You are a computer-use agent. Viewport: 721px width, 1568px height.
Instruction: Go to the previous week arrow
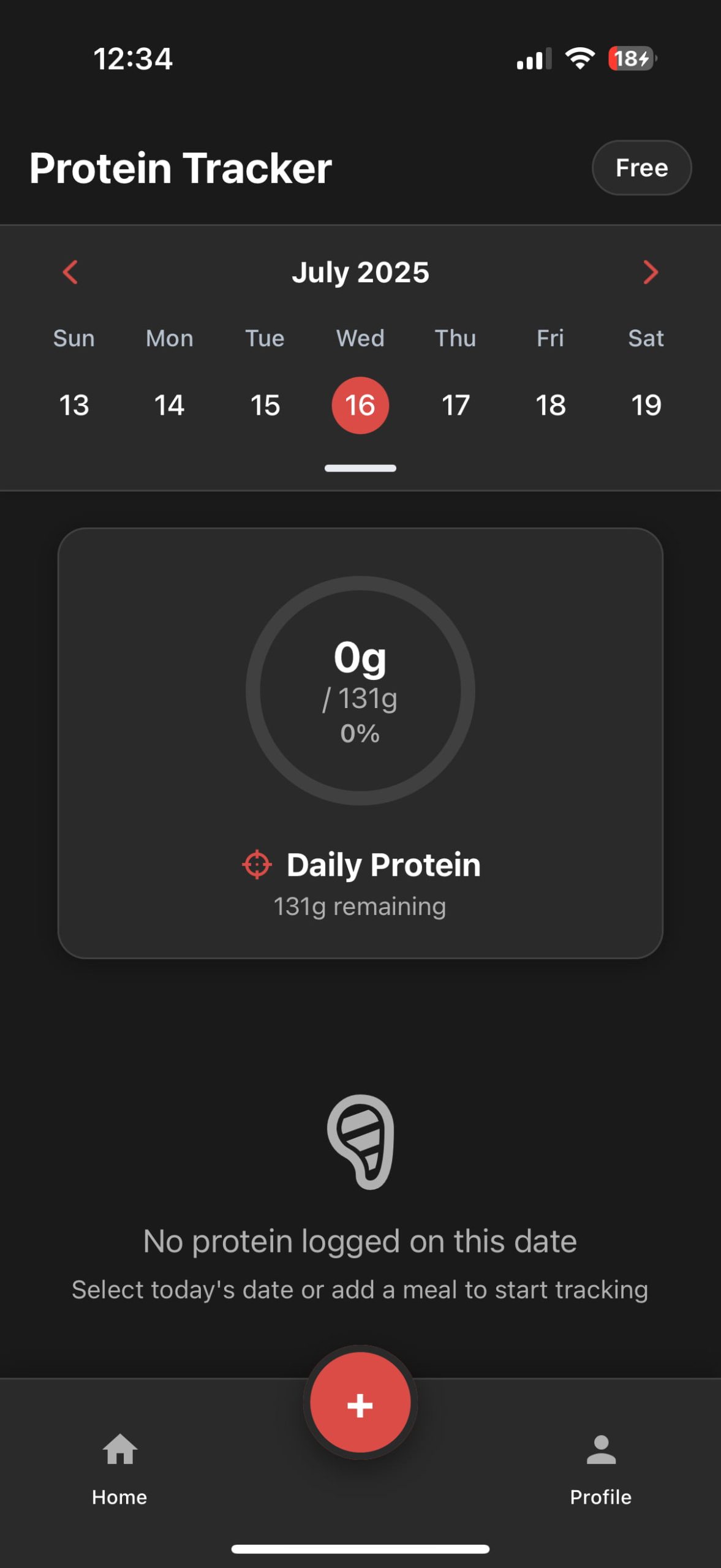point(70,272)
